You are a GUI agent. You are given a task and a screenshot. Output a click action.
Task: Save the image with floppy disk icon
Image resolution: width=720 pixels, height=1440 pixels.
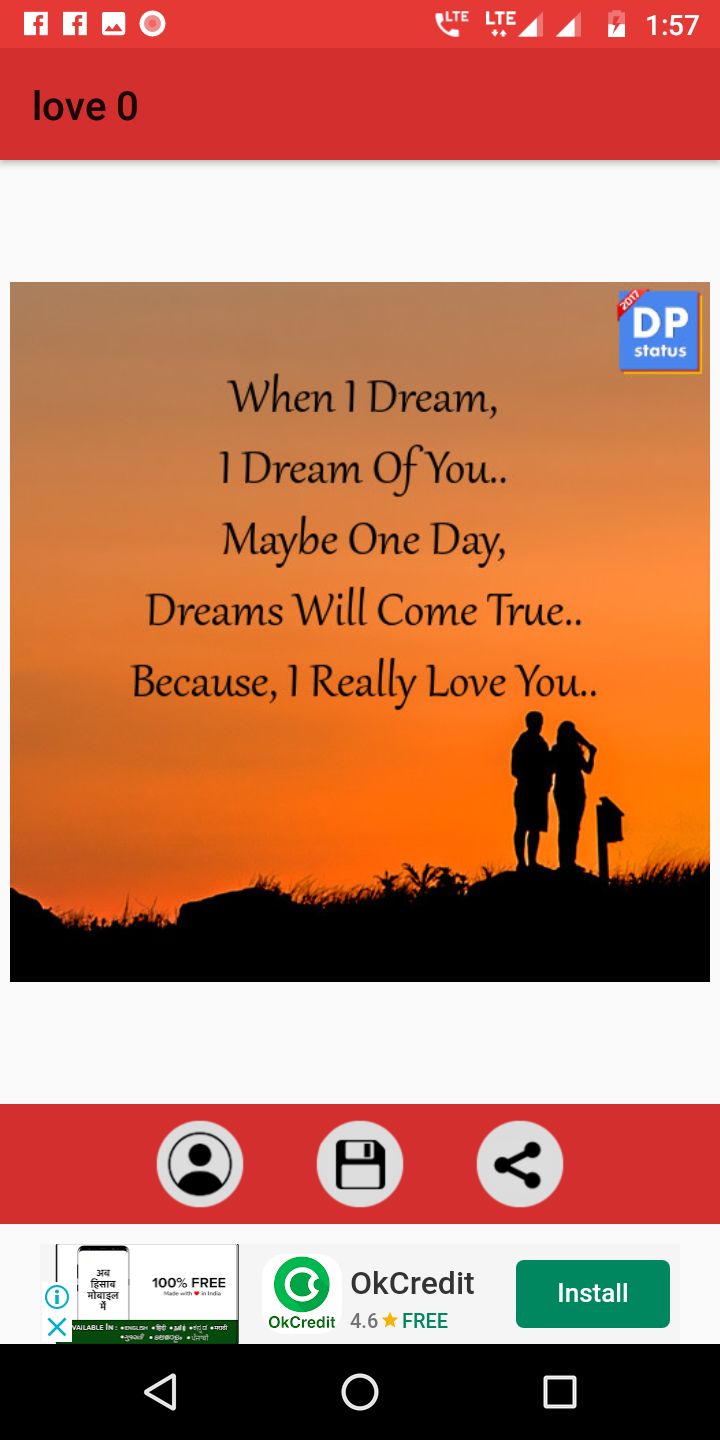(x=360, y=1163)
